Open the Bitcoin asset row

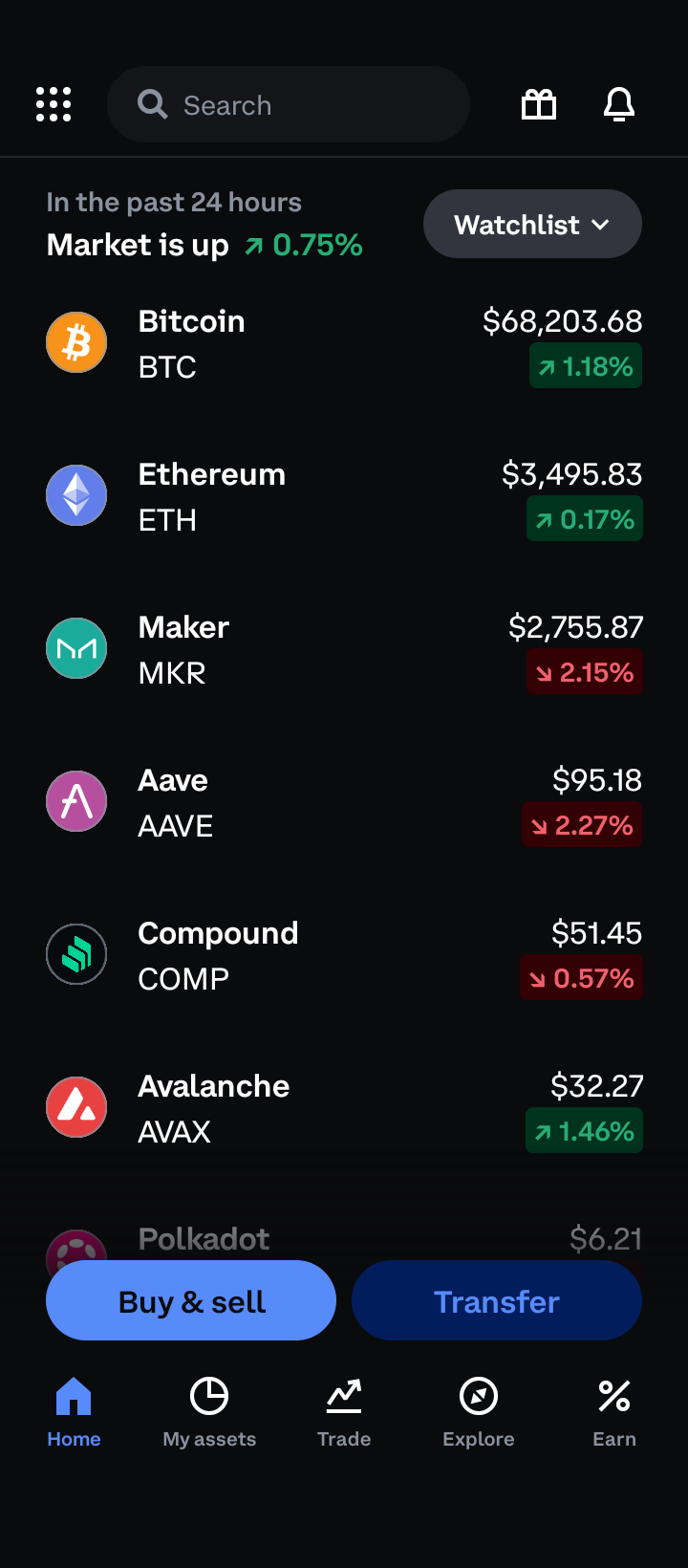click(x=344, y=344)
